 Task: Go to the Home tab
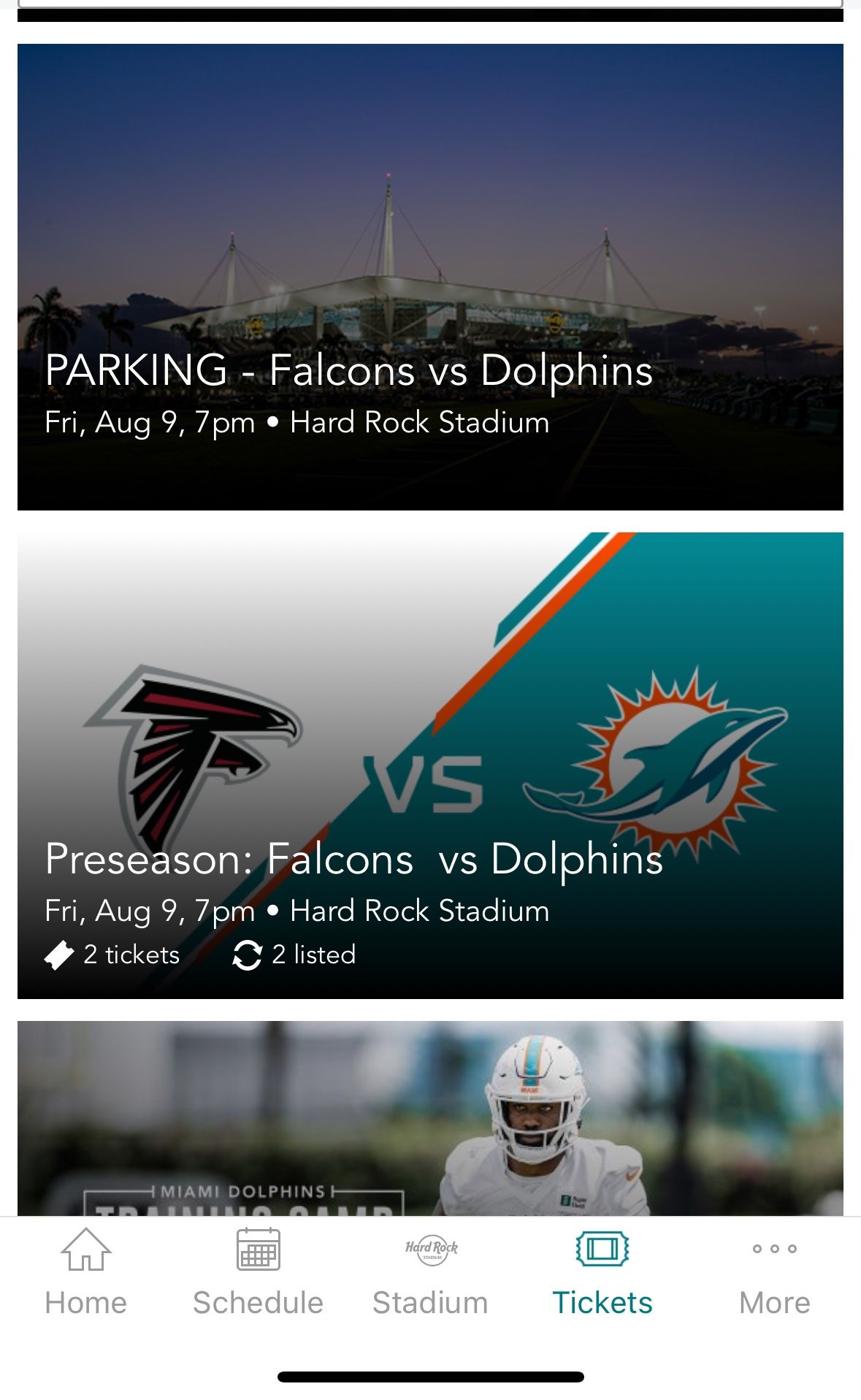click(x=86, y=1271)
